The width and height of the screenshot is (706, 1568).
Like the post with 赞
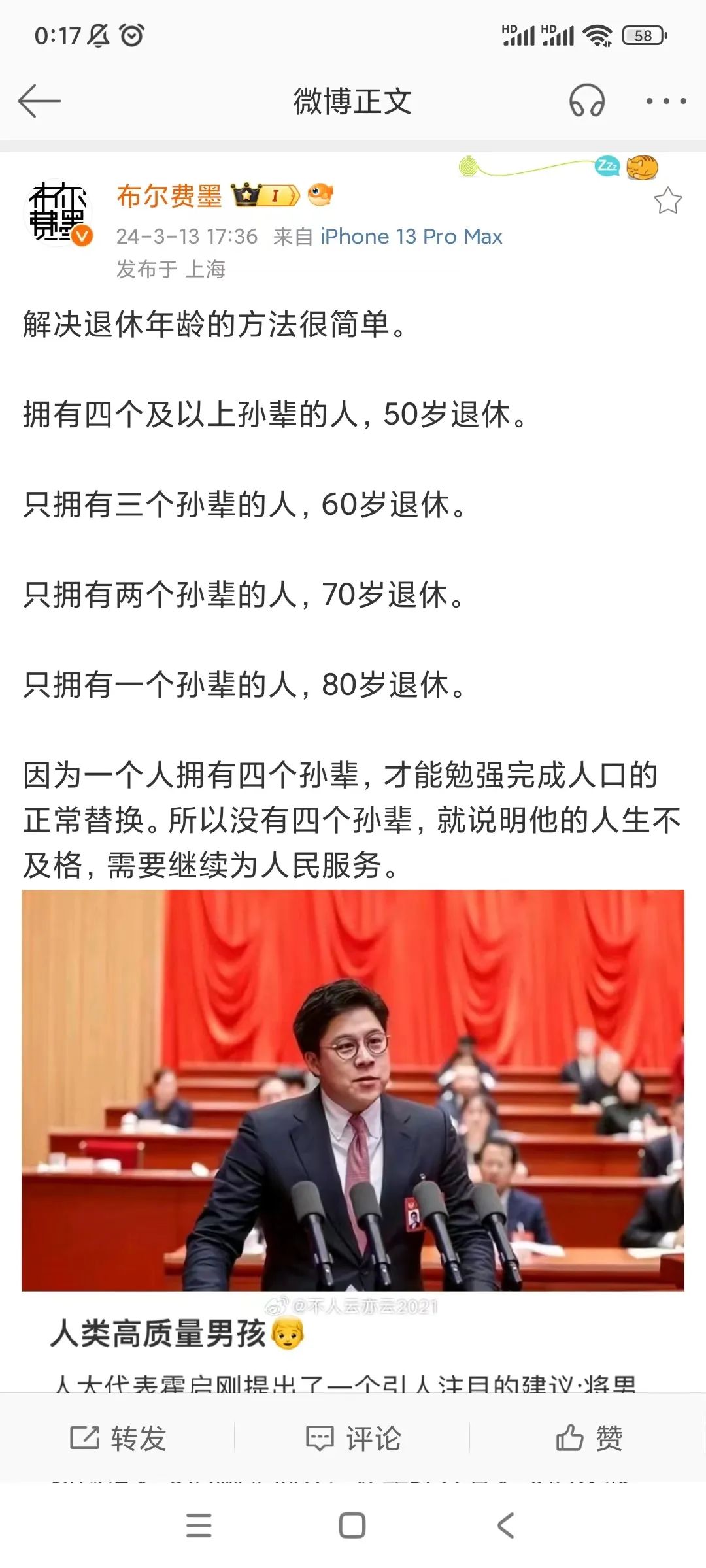click(588, 1439)
